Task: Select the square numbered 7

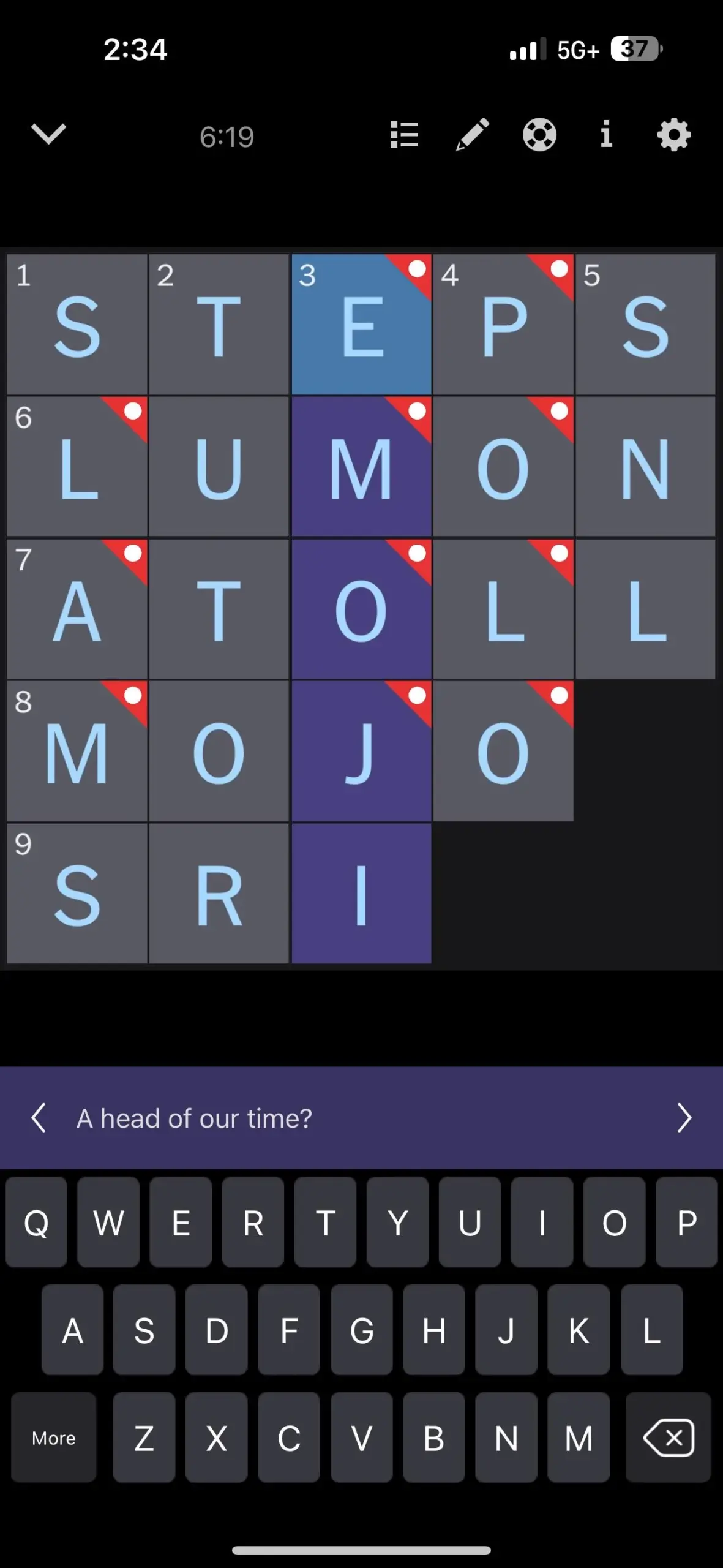Action: coord(77,609)
